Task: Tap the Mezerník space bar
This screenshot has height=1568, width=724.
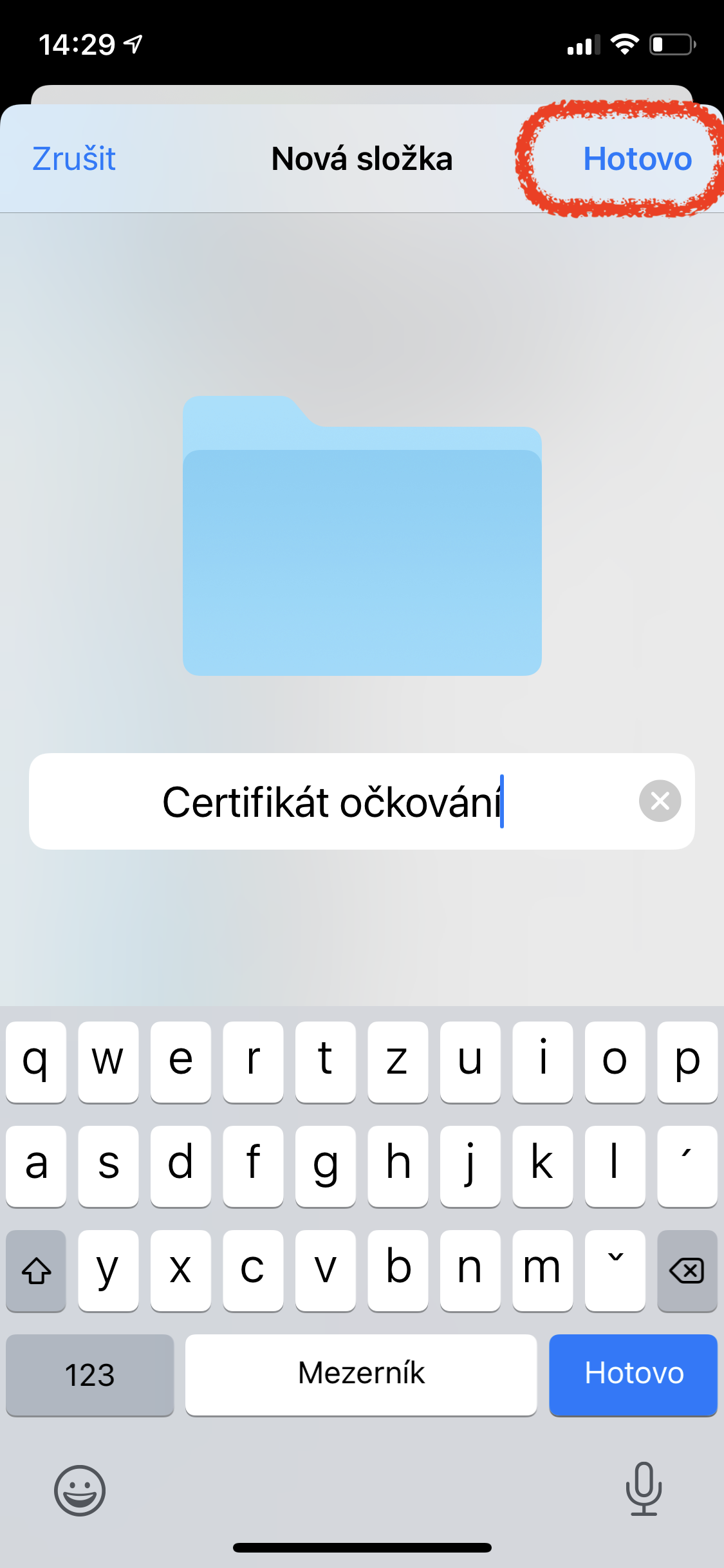Action: point(360,1374)
